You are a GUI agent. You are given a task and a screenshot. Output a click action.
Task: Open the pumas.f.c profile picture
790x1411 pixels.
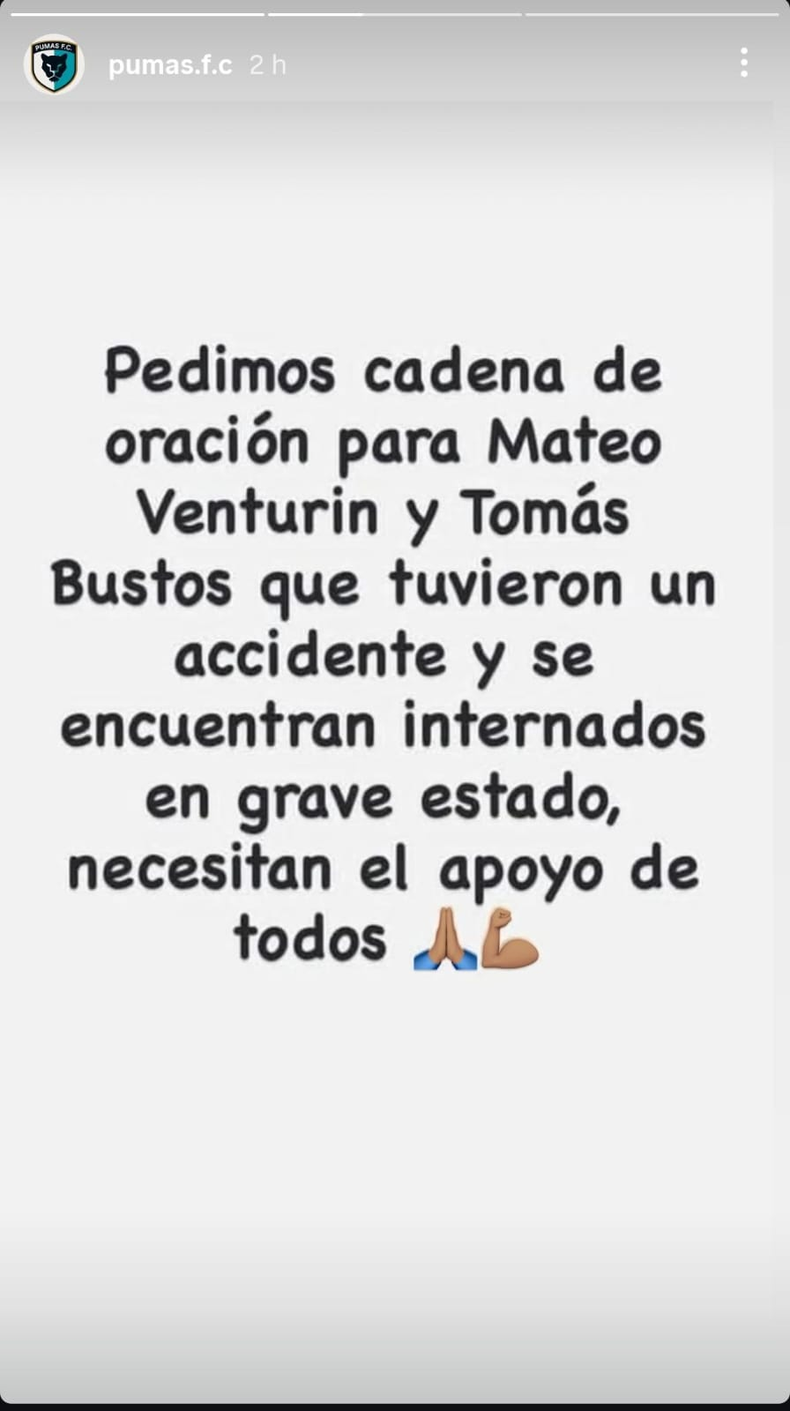tap(54, 65)
